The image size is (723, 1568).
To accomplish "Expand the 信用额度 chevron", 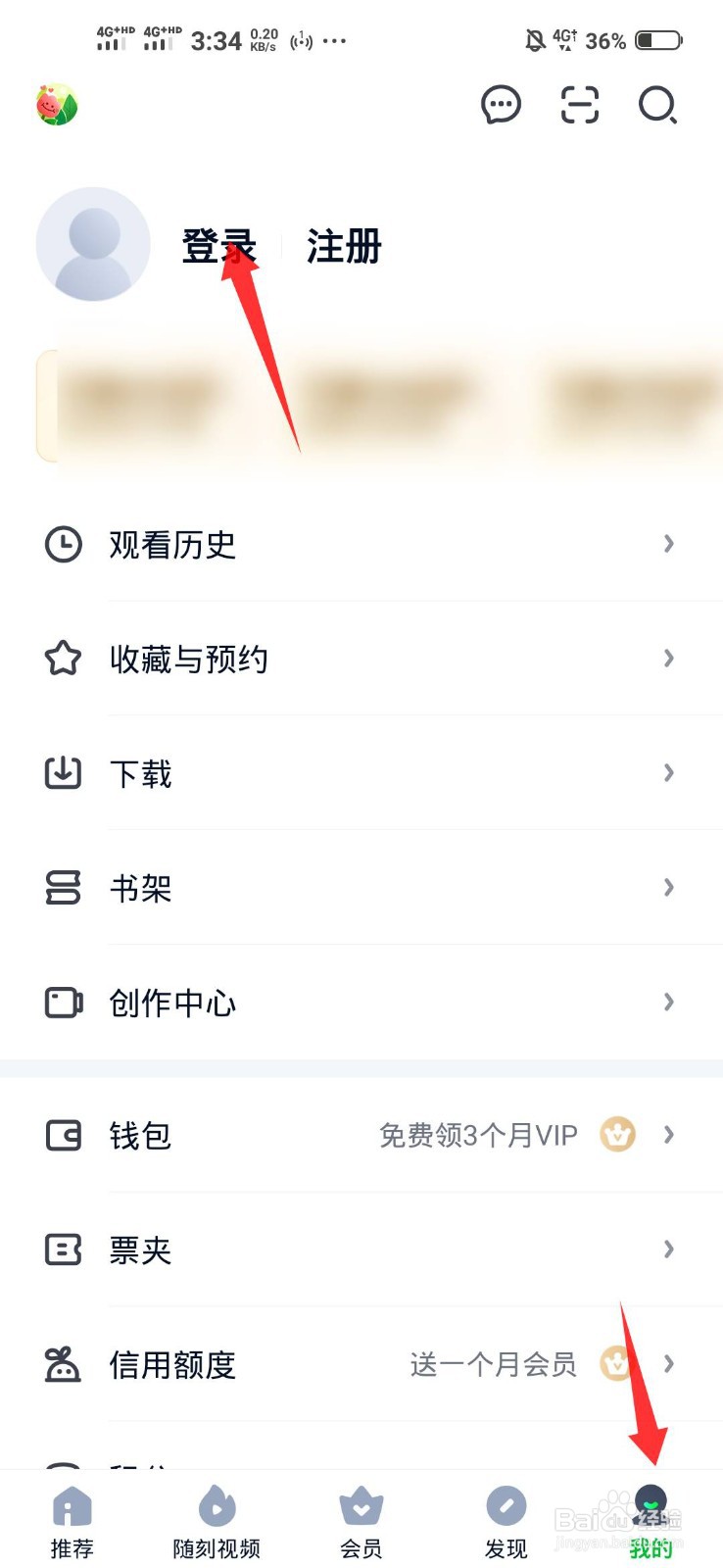I will (668, 1363).
